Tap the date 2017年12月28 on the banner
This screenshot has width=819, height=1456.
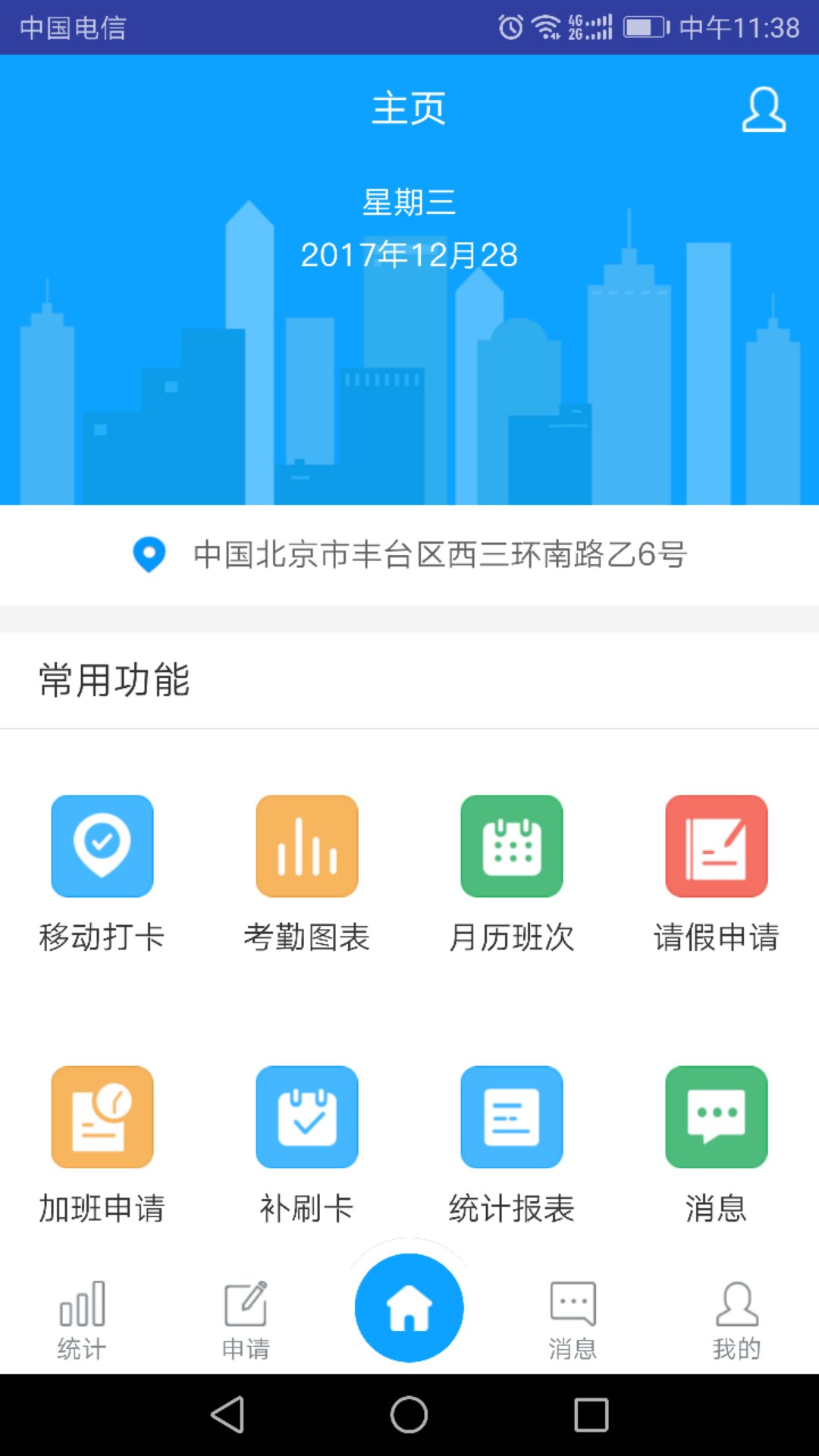pyautogui.click(x=409, y=256)
